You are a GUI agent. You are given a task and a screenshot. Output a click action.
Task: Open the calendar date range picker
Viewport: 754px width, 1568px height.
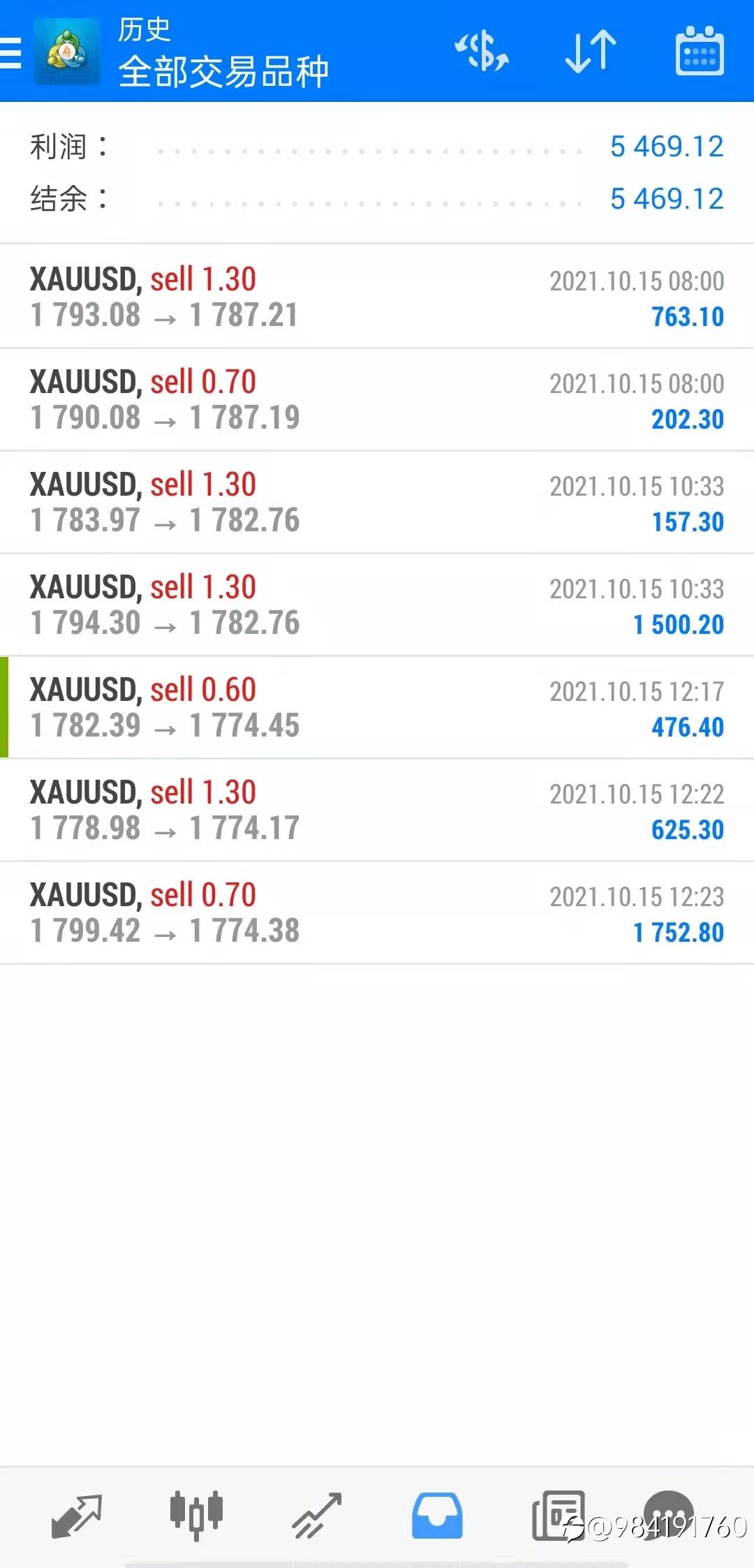[x=700, y=51]
